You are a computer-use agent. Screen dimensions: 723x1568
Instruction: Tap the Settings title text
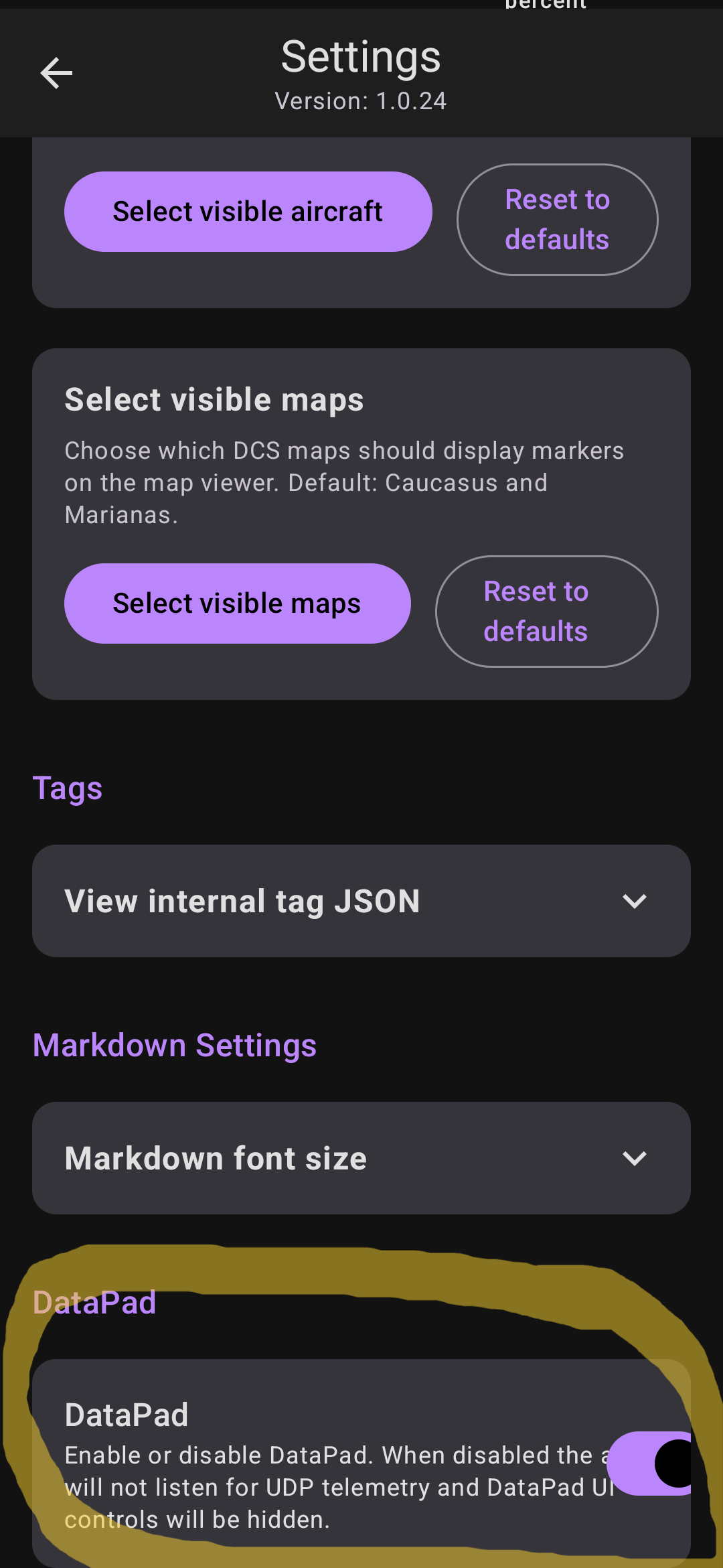coord(360,56)
